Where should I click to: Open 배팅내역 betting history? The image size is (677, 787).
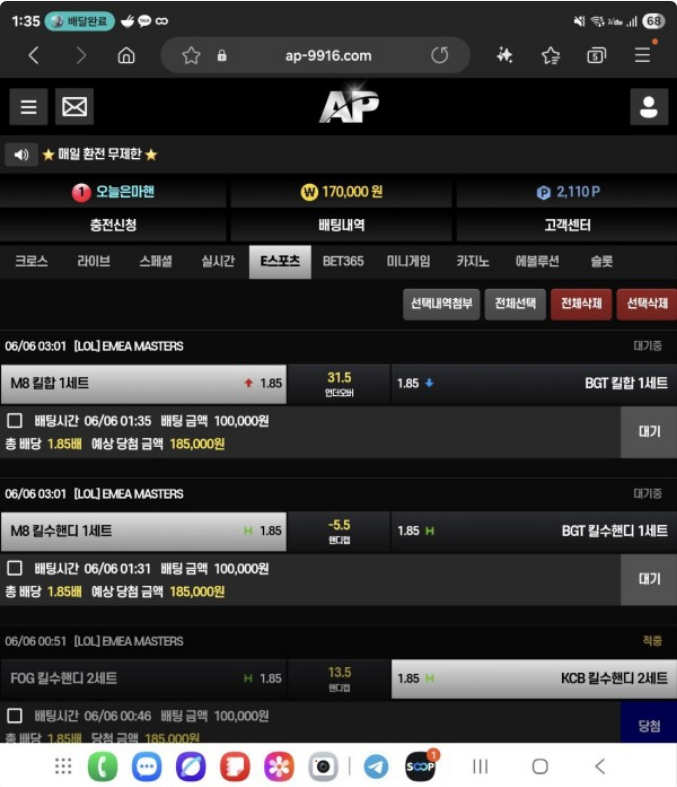(x=341, y=225)
